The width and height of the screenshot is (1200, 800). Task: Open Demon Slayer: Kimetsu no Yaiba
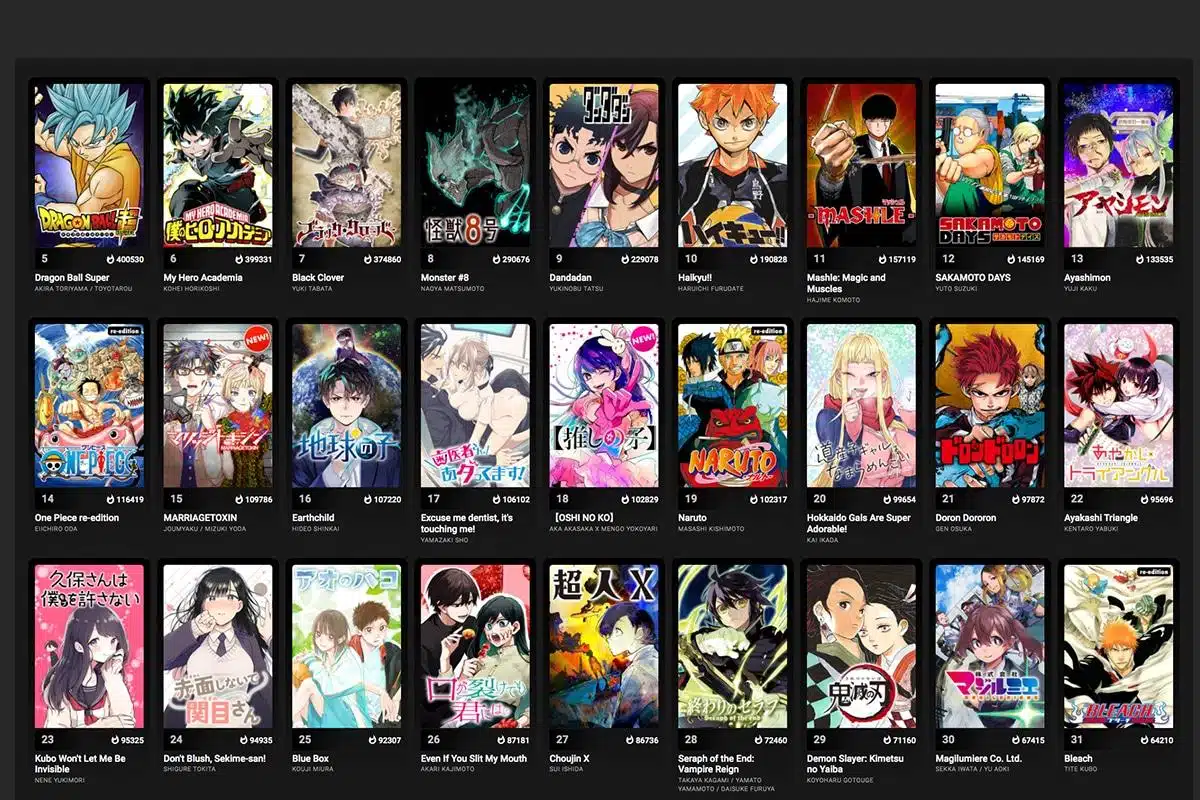pos(861,647)
